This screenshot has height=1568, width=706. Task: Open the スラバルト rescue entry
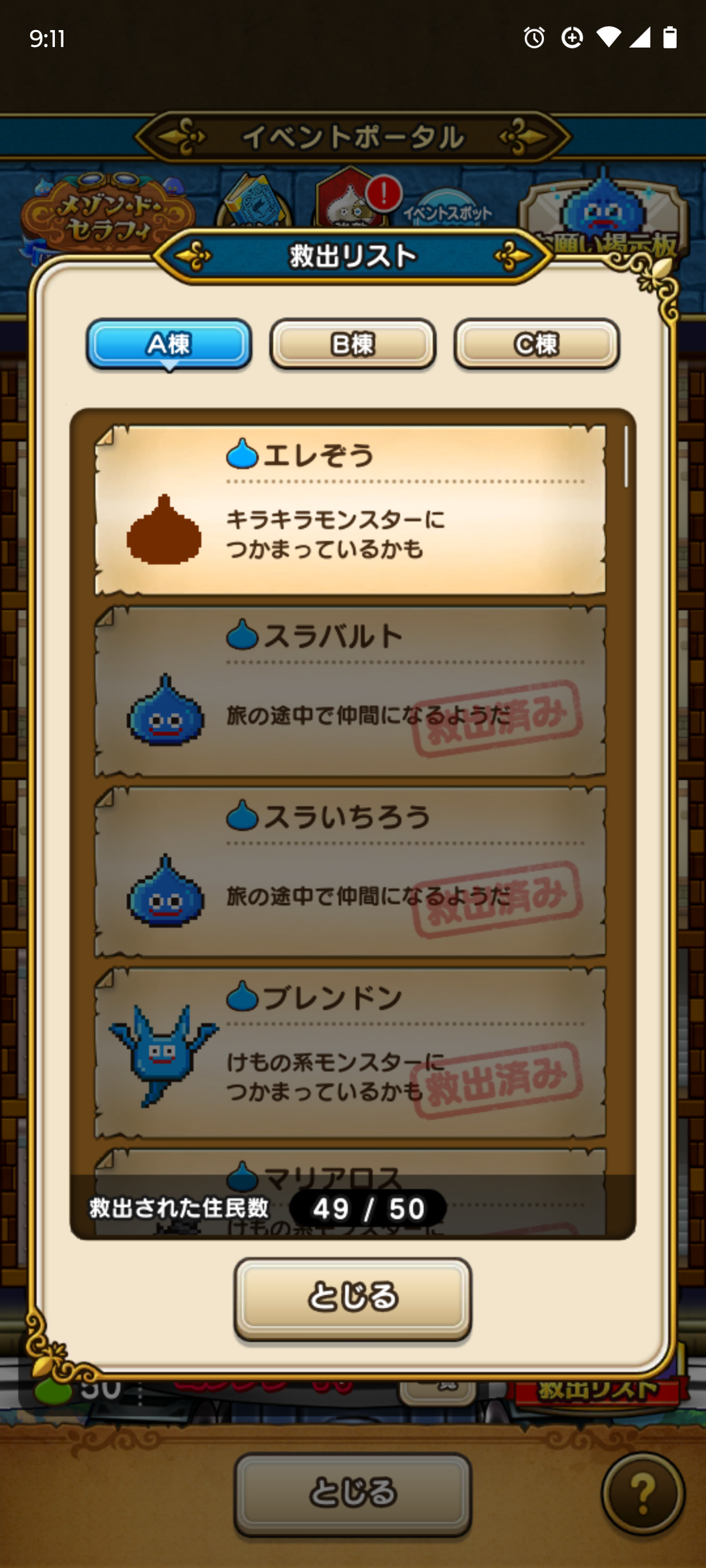point(350,691)
